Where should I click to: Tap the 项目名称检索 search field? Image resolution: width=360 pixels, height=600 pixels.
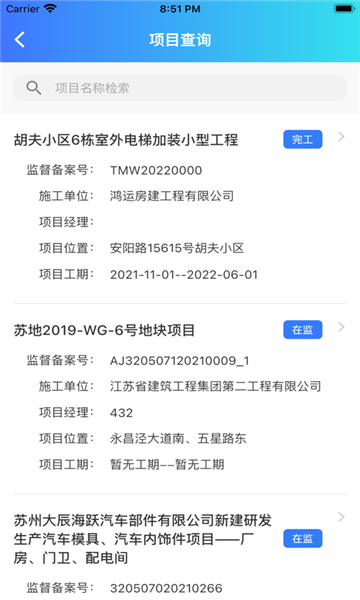click(180, 88)
